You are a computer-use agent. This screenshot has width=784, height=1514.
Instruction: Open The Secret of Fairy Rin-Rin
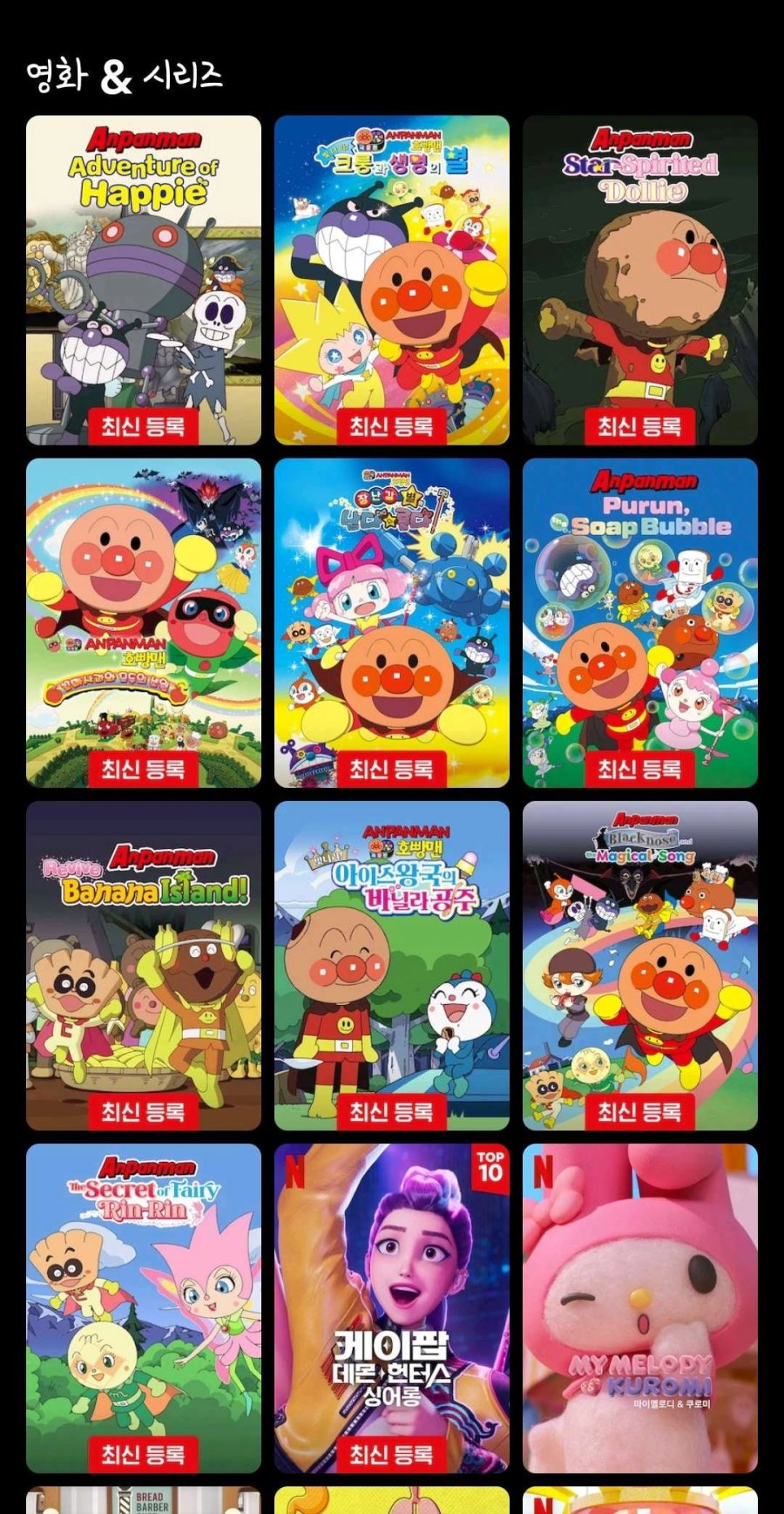pos(144,1307)
